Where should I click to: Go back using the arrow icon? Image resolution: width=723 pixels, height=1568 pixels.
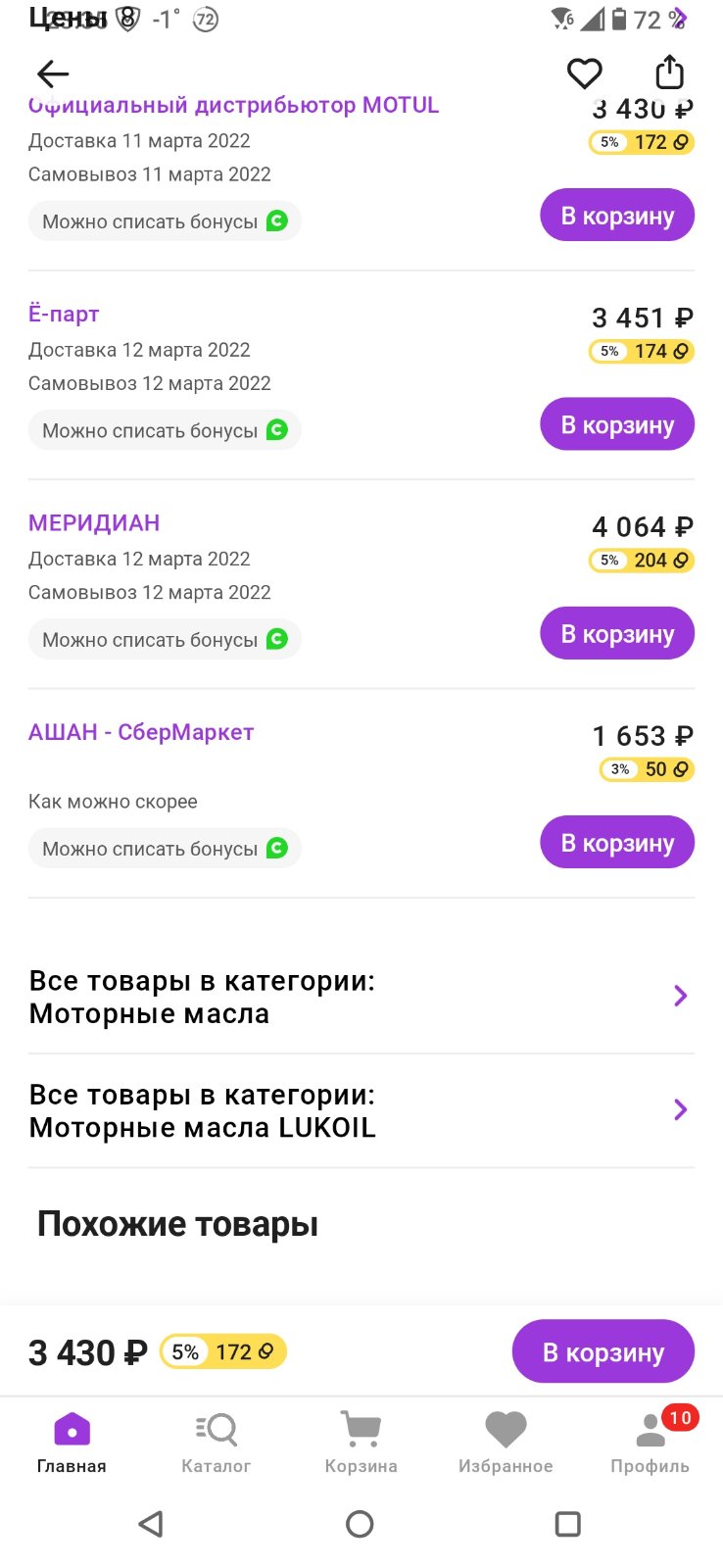53,73
